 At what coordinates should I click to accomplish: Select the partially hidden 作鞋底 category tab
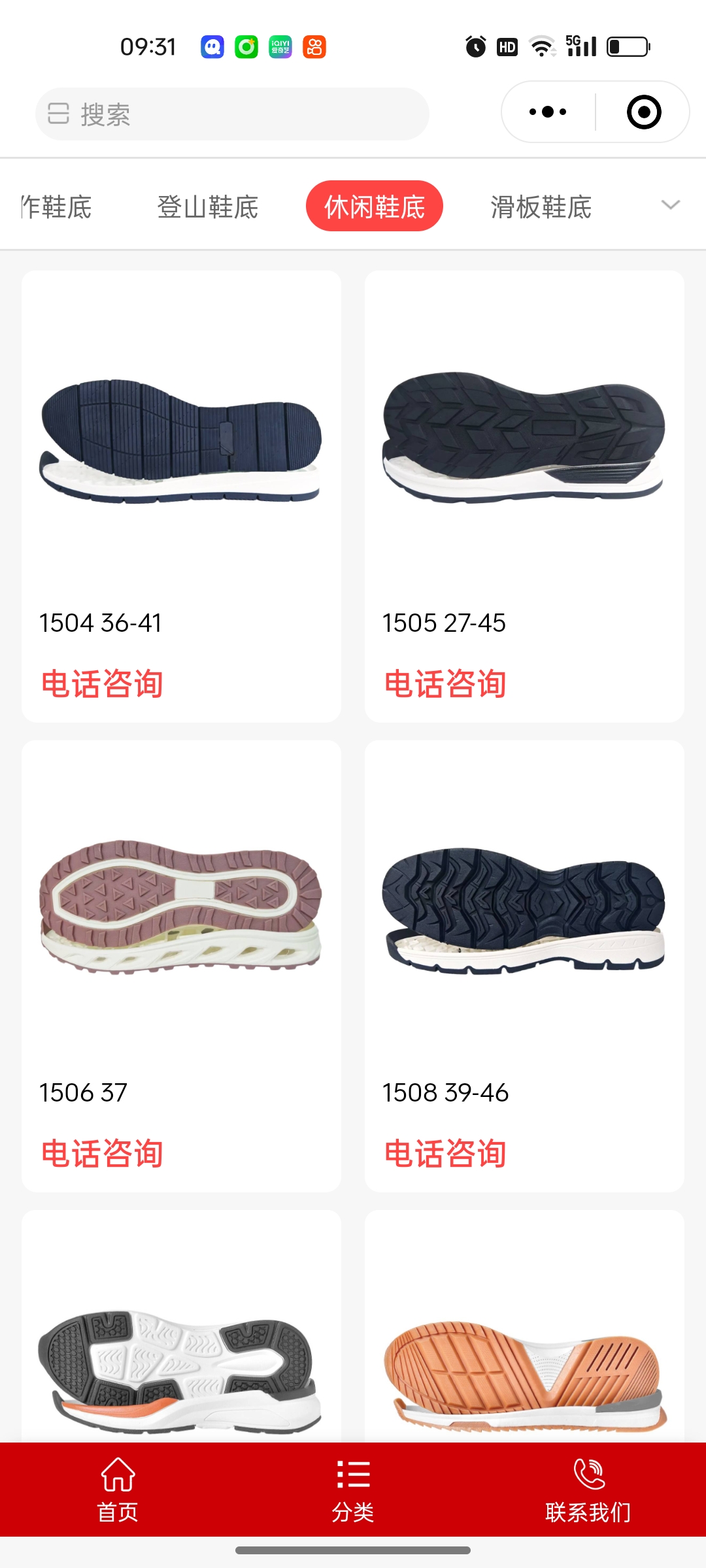(56, 207)
